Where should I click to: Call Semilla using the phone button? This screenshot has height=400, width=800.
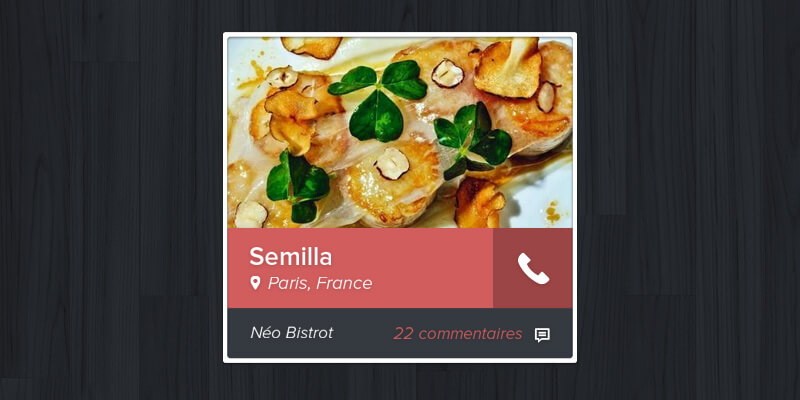(x=533, y=268)
